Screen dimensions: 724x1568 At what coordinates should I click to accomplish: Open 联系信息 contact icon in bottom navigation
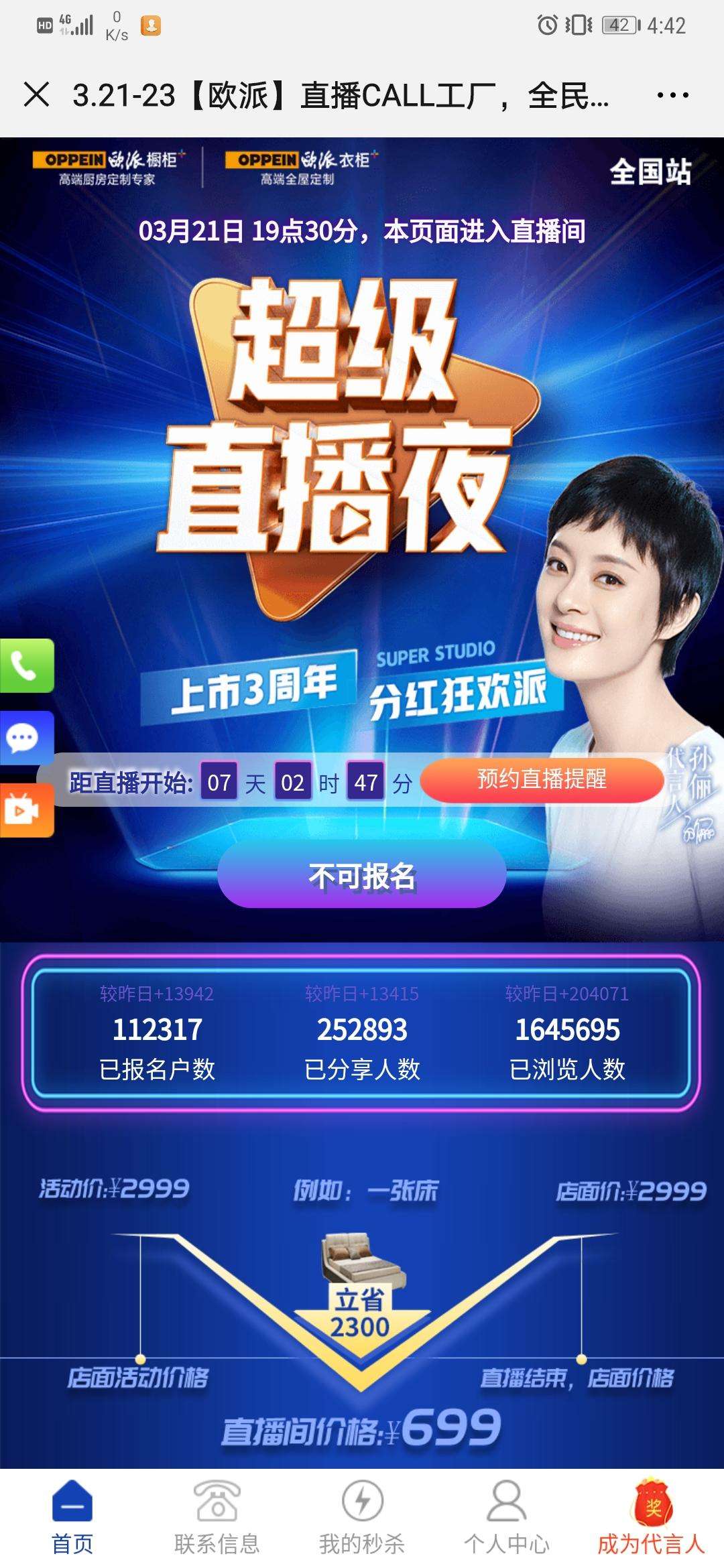[217, 1501]
